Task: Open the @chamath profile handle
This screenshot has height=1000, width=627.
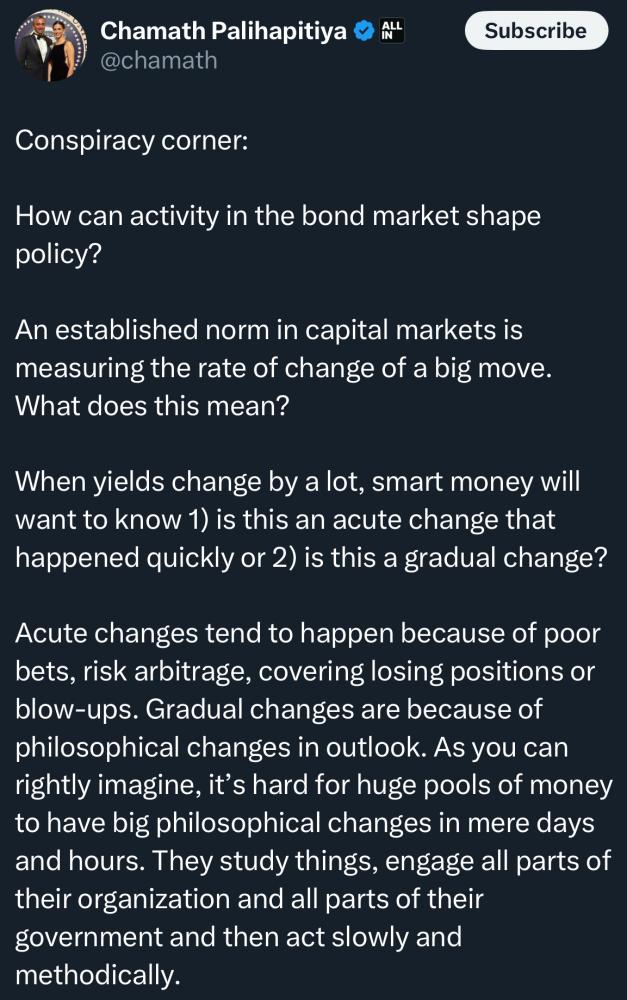Action: coord(159,61)
